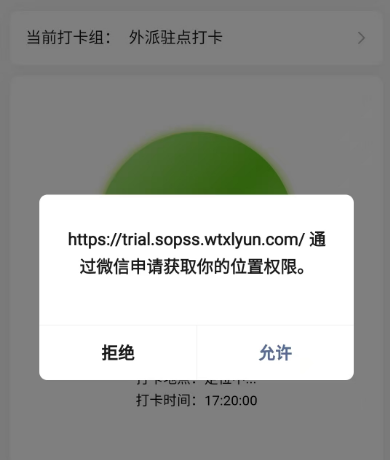Viewport: 390px width, 460px height.
Task: Open the 当前打卡组 外派驻点打卡 row
Action: pyautogui.click(x=196, y=38)
